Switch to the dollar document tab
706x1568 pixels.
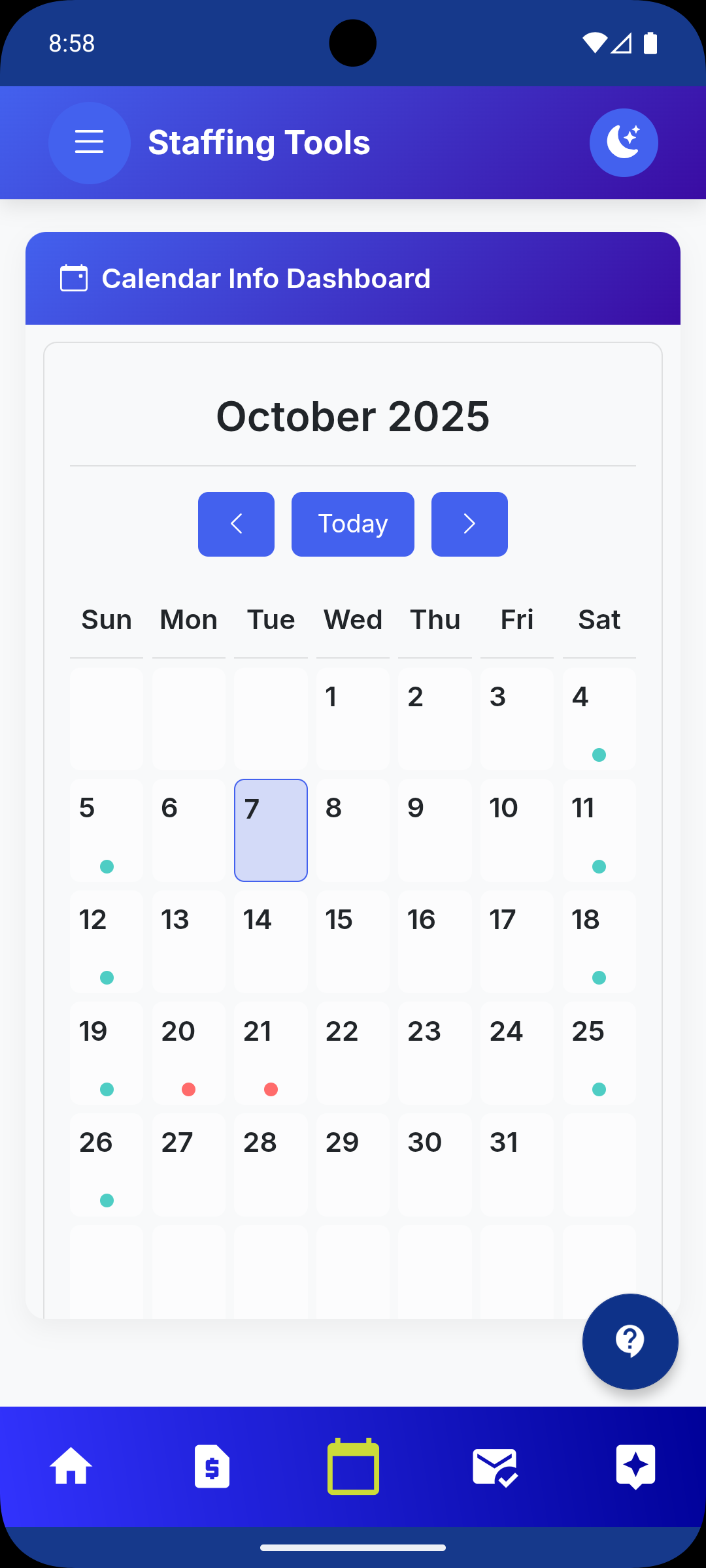212,1467
